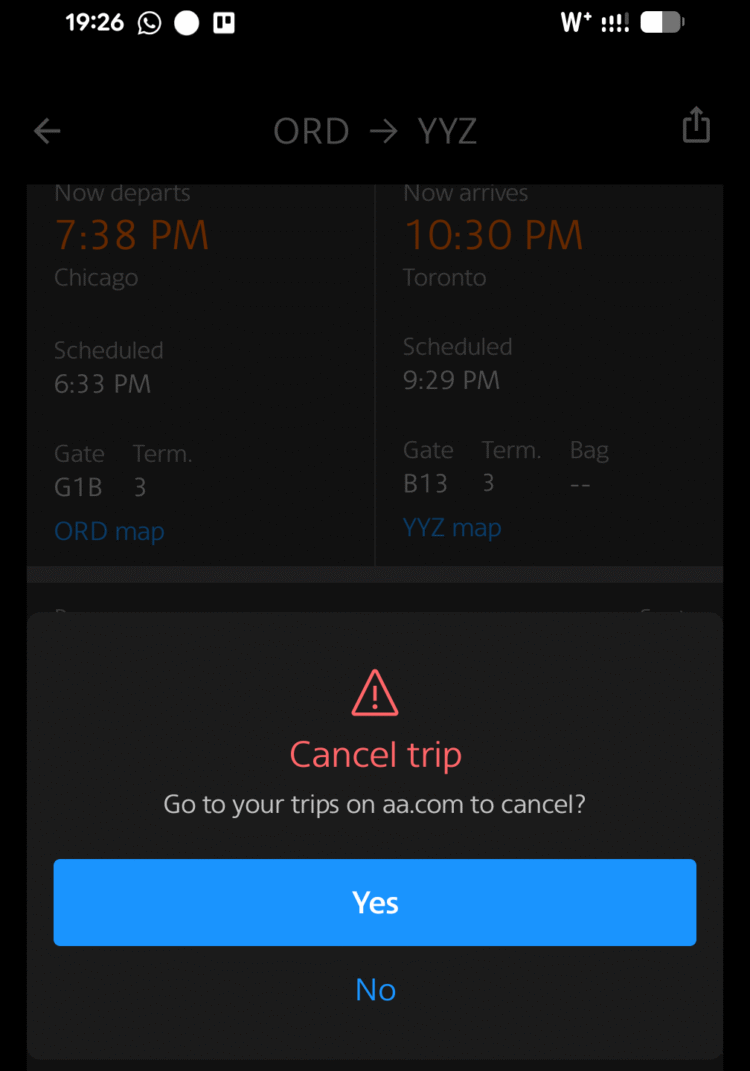Tap the 10:30 PM arrival time
750x1071 pixels.
493,235
